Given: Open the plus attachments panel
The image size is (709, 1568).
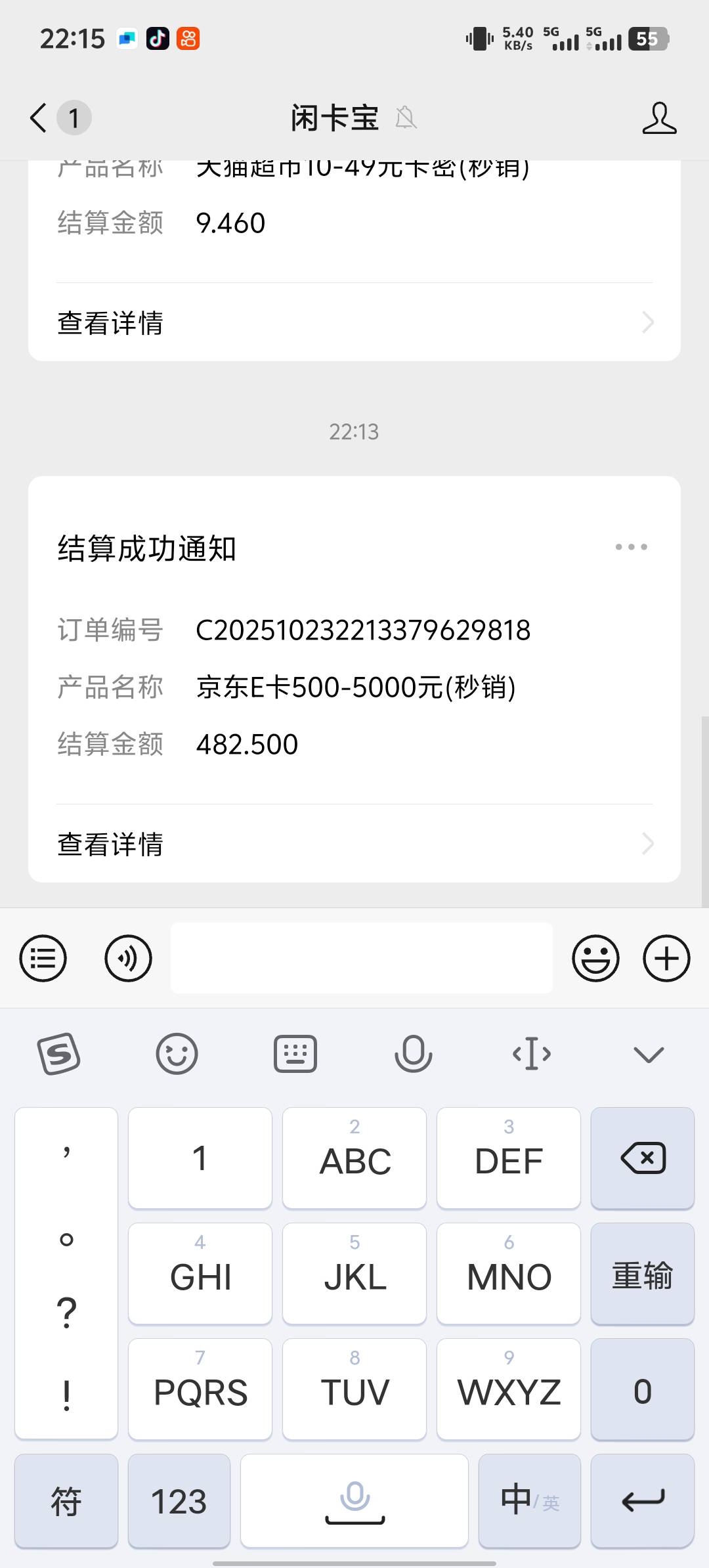Looking at the screenshot, I should (x=666, y=959).
